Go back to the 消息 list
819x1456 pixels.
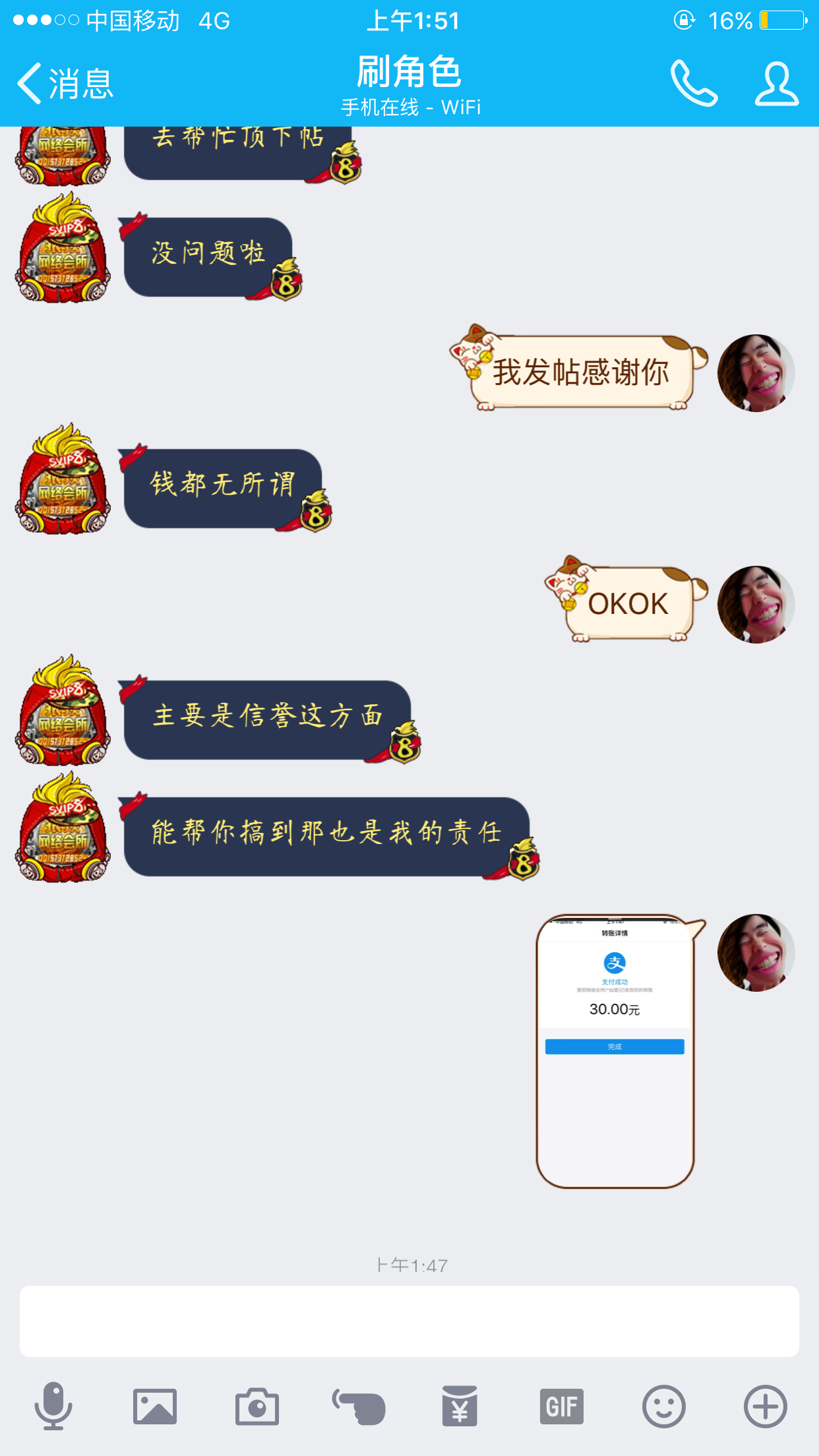point(65,84)
